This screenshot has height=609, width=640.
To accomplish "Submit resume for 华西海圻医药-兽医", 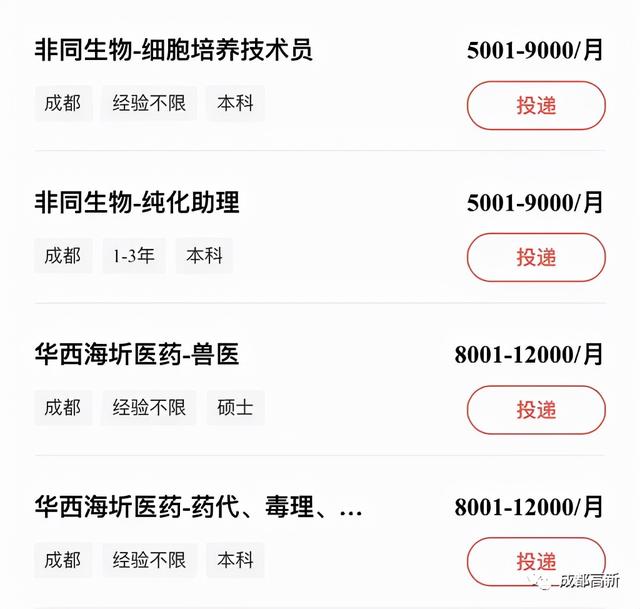I will pyautogui.click(x=536, y=410).
